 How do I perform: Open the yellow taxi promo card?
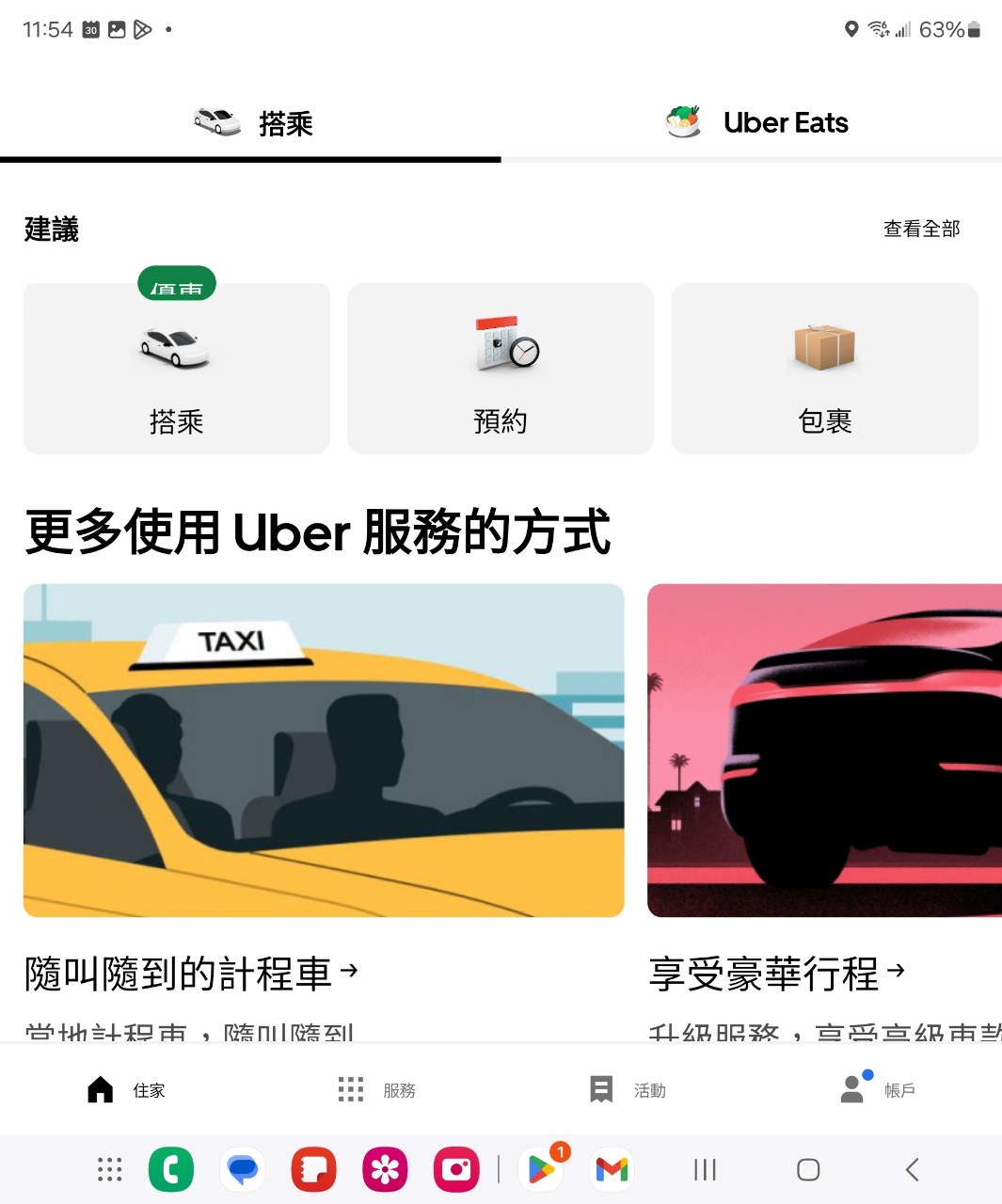pyautogui.click(x=324, y=750)
